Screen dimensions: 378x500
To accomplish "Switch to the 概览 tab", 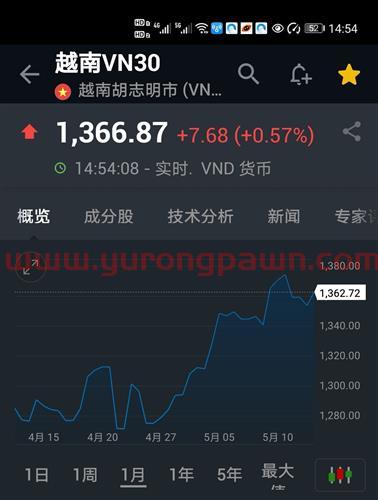I will click(34, 216).
